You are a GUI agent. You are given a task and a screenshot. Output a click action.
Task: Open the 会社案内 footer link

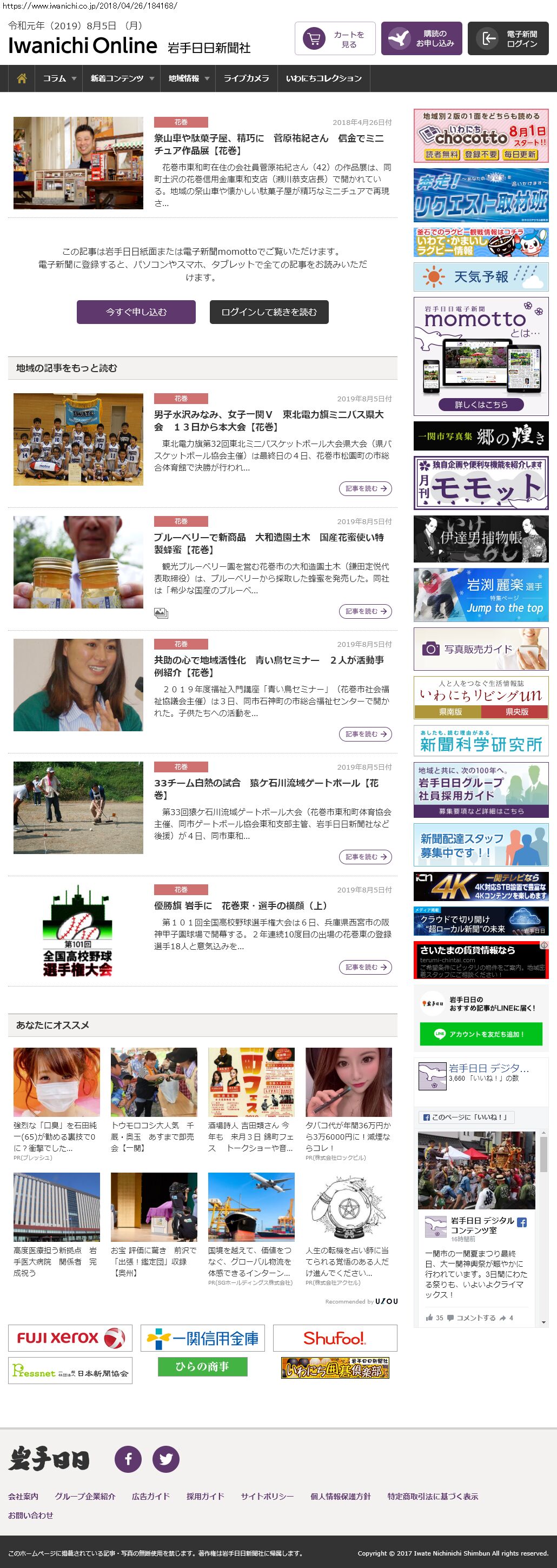(23, 1496)
